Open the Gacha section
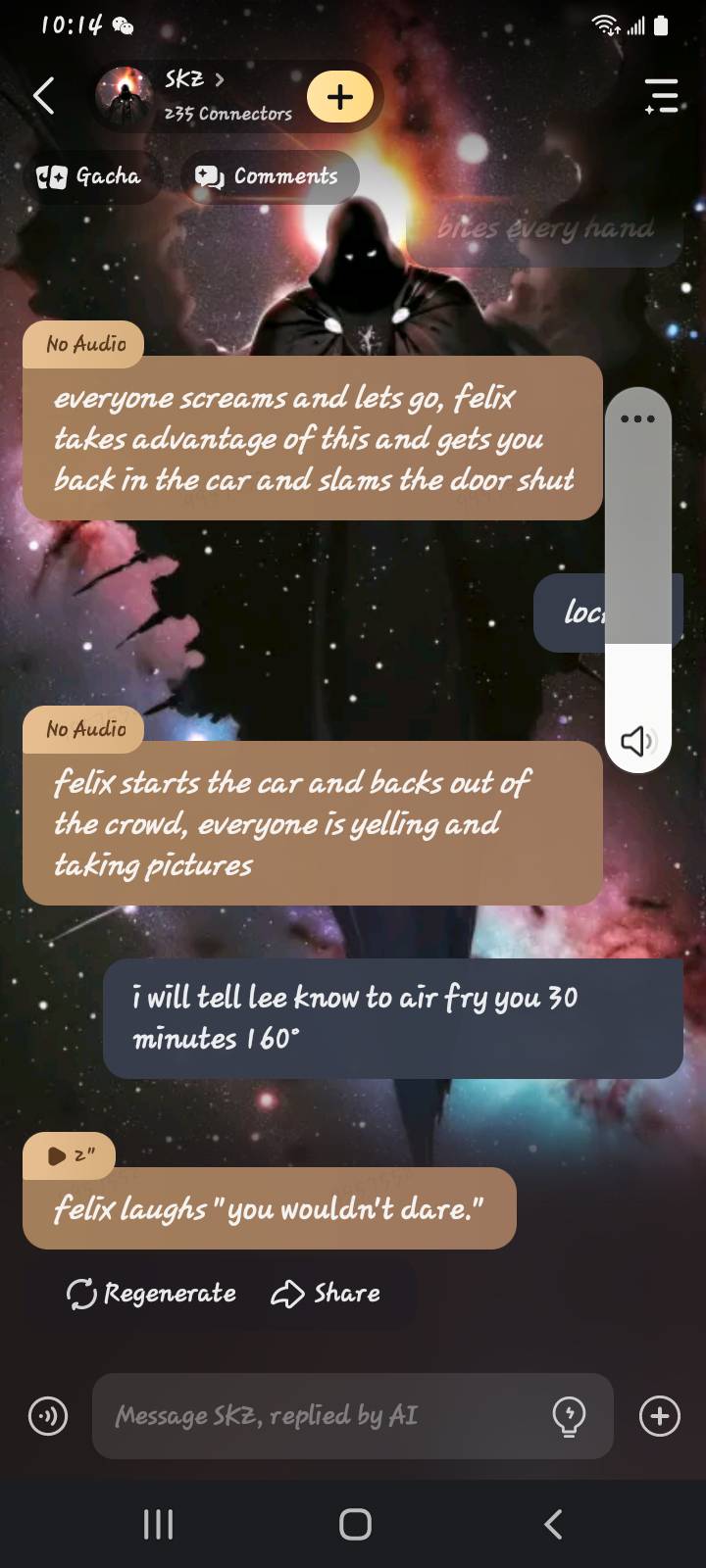The height and width of the screenshot is (1568, 706). coord(90,176)
